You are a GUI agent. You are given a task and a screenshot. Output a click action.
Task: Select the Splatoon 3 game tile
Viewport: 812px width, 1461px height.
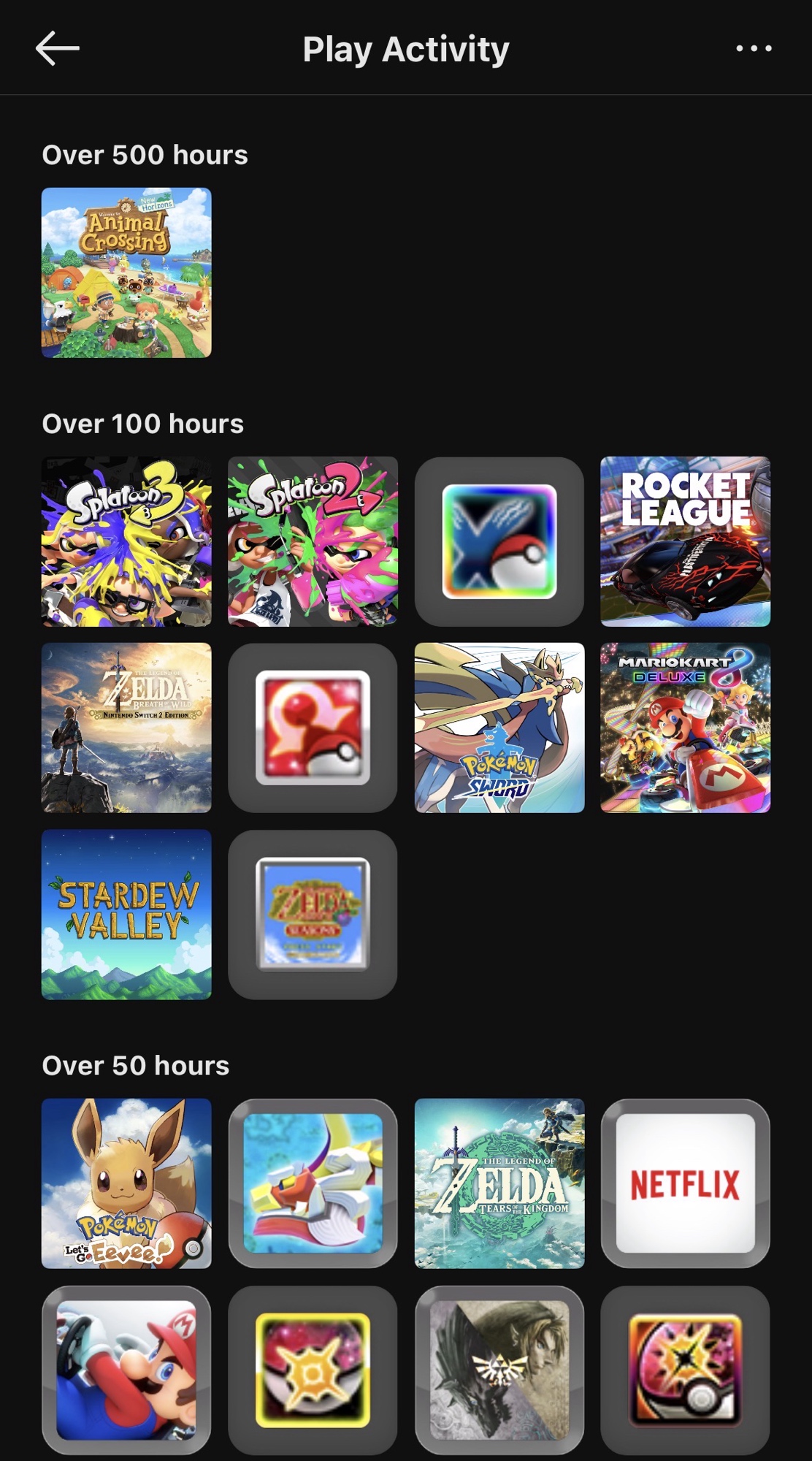click(126, 541)
